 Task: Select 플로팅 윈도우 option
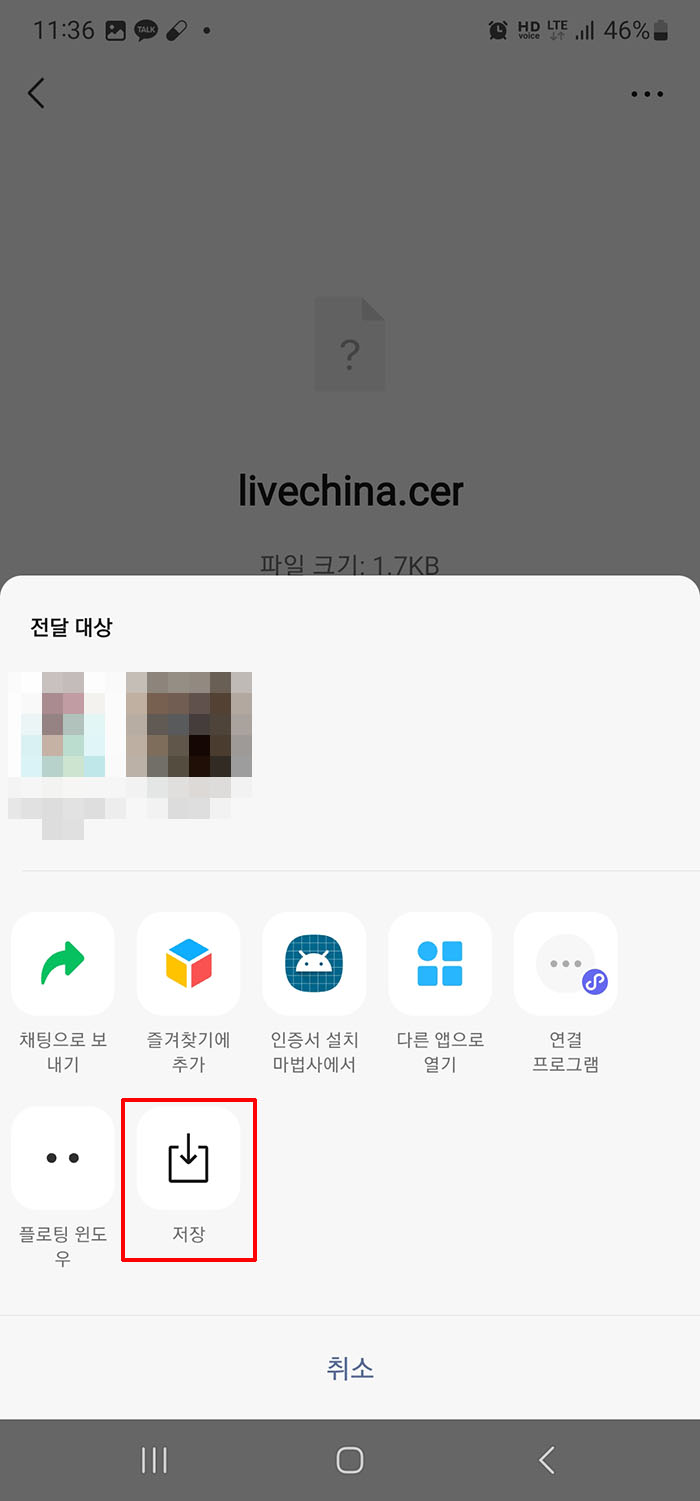(63, 1158)
